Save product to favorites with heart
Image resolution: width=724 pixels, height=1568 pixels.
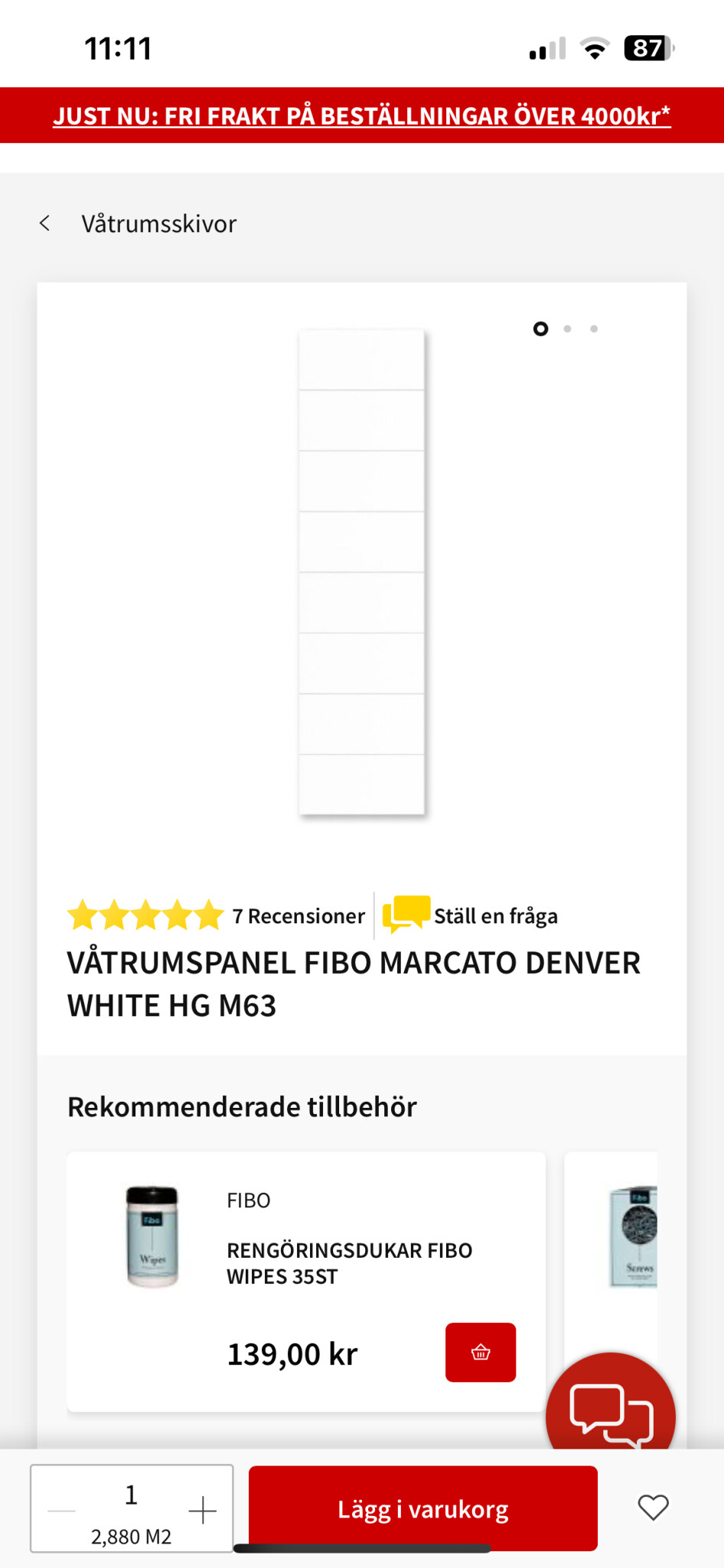(x=653, y=1508)
